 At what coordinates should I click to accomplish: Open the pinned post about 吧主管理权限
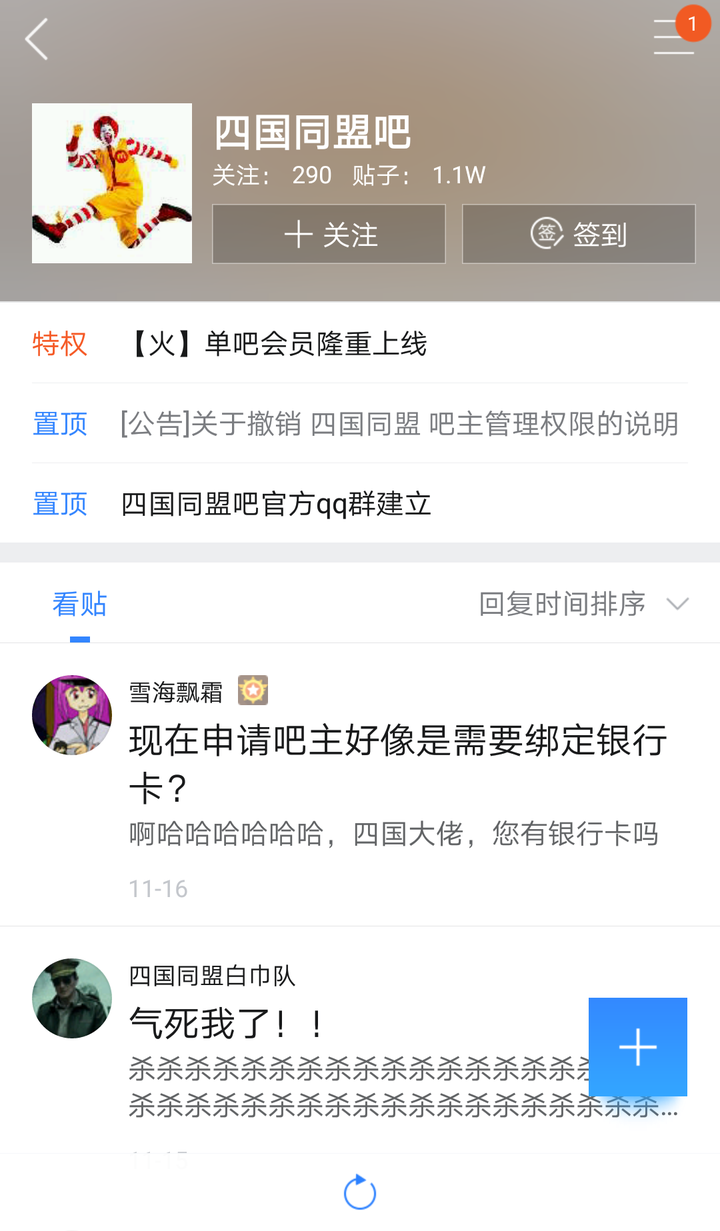(400, 424)
